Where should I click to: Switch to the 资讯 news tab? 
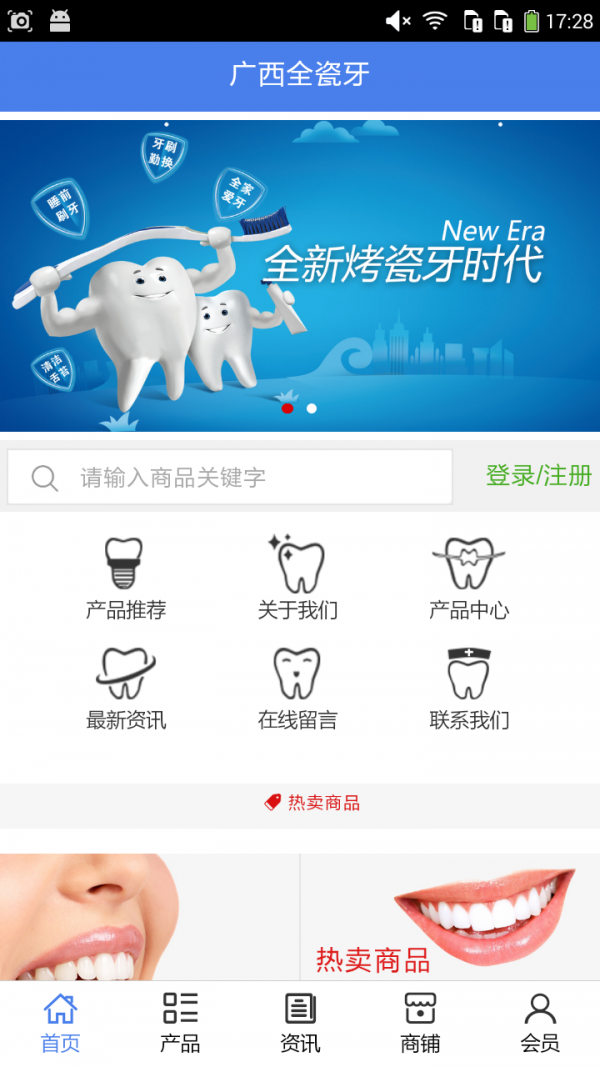point(300,1023)
